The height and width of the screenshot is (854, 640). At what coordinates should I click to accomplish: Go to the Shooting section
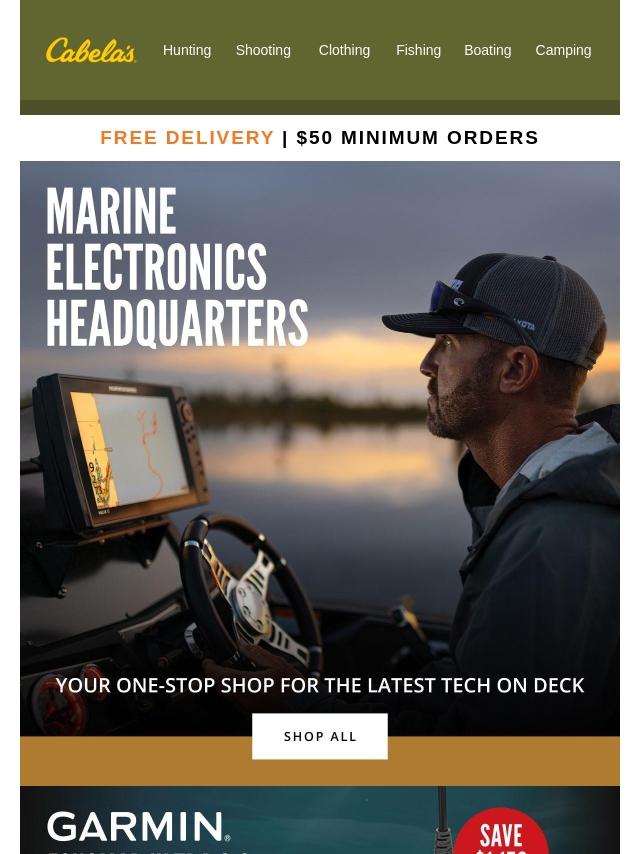263,50
